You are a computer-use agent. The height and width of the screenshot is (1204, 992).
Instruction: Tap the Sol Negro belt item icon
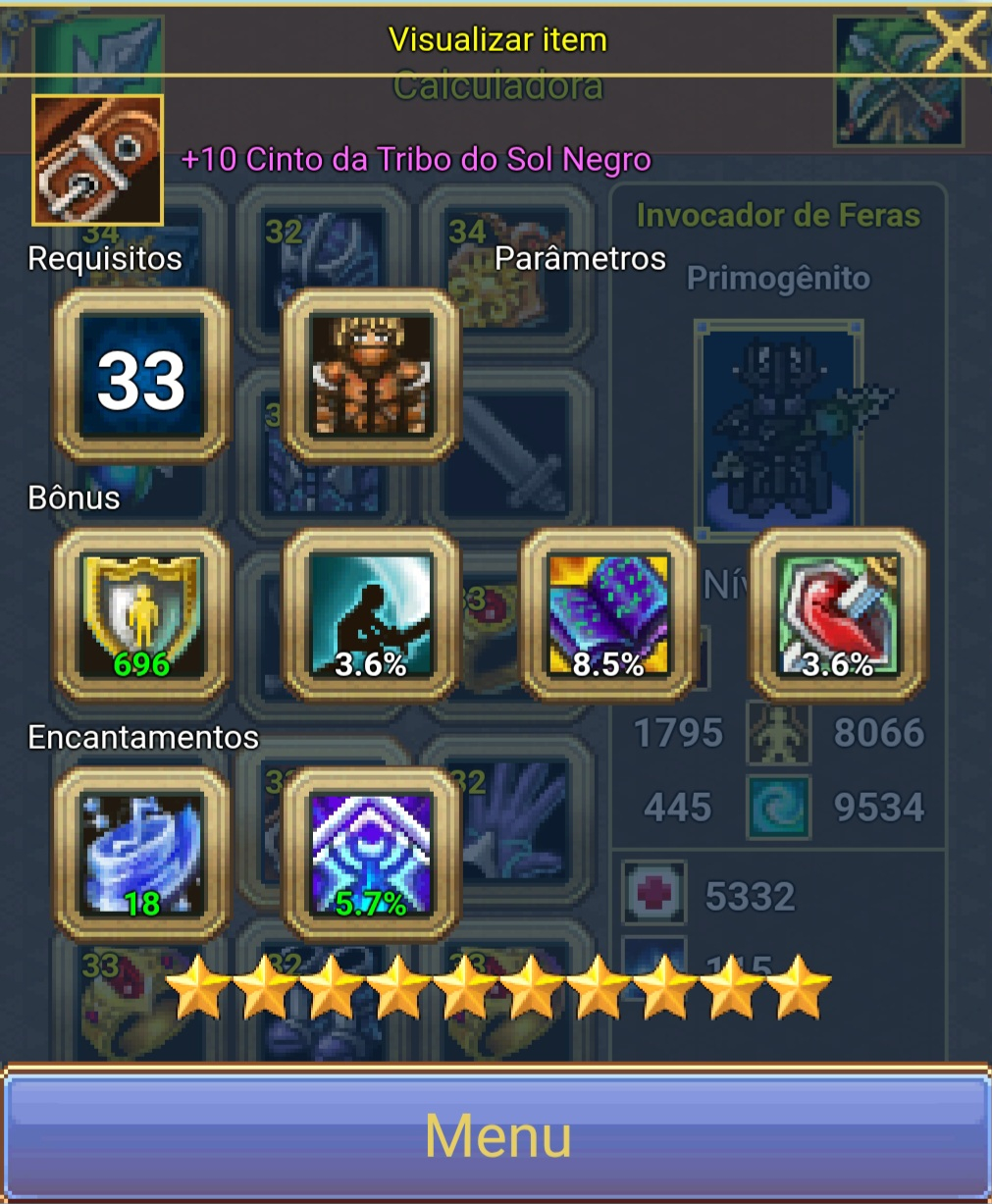coord(97,160)
